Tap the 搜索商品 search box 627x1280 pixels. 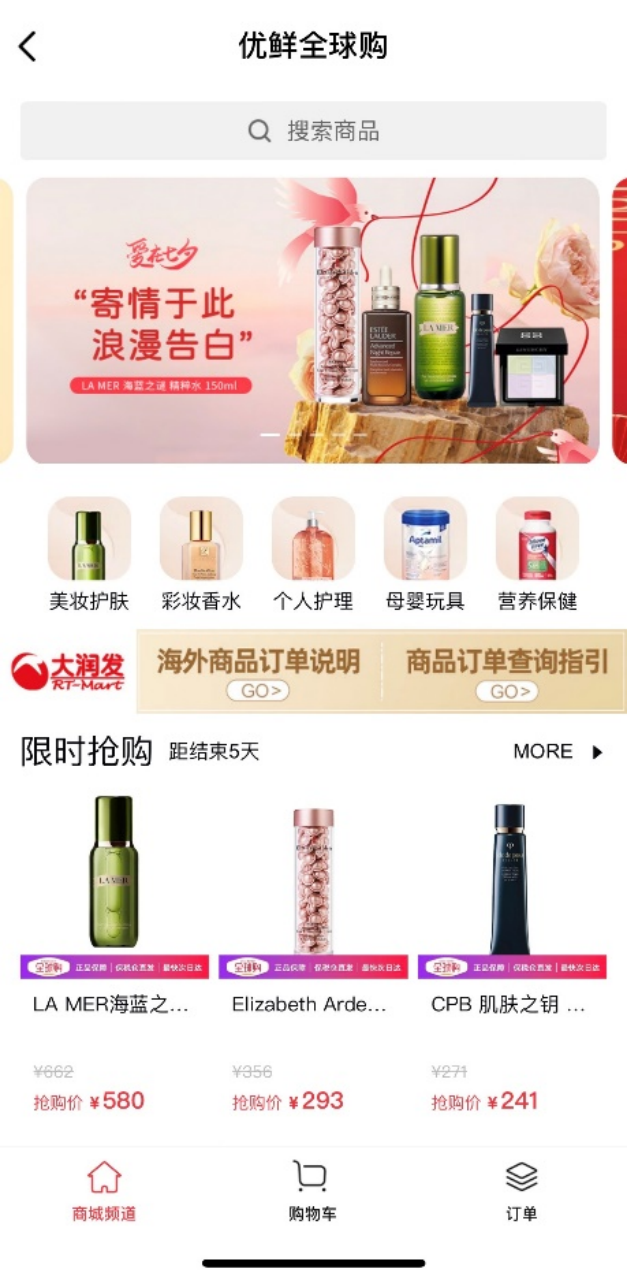pyautogui.click(x=313, y=131)
